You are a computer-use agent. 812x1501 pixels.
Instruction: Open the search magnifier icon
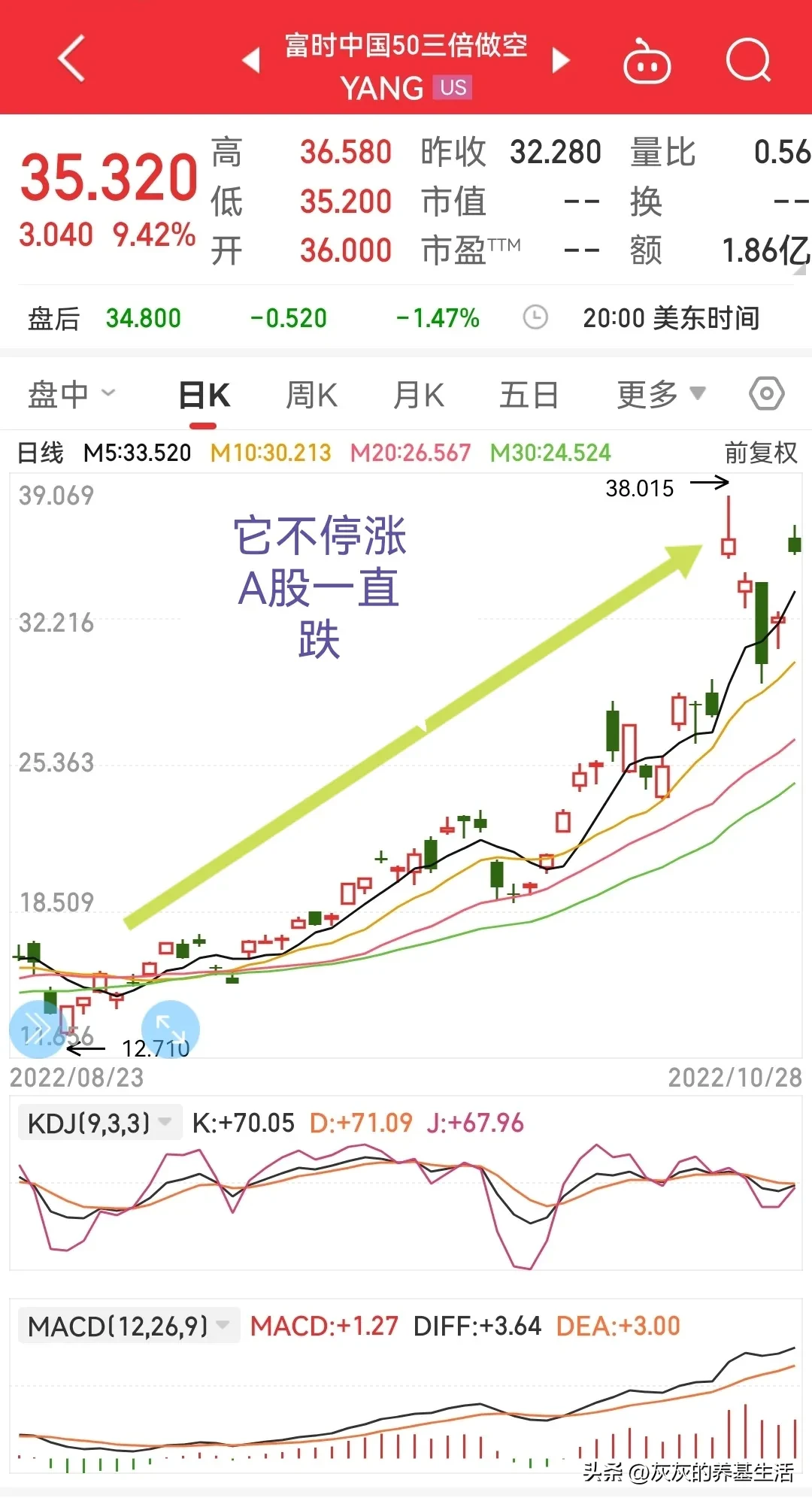749,60
